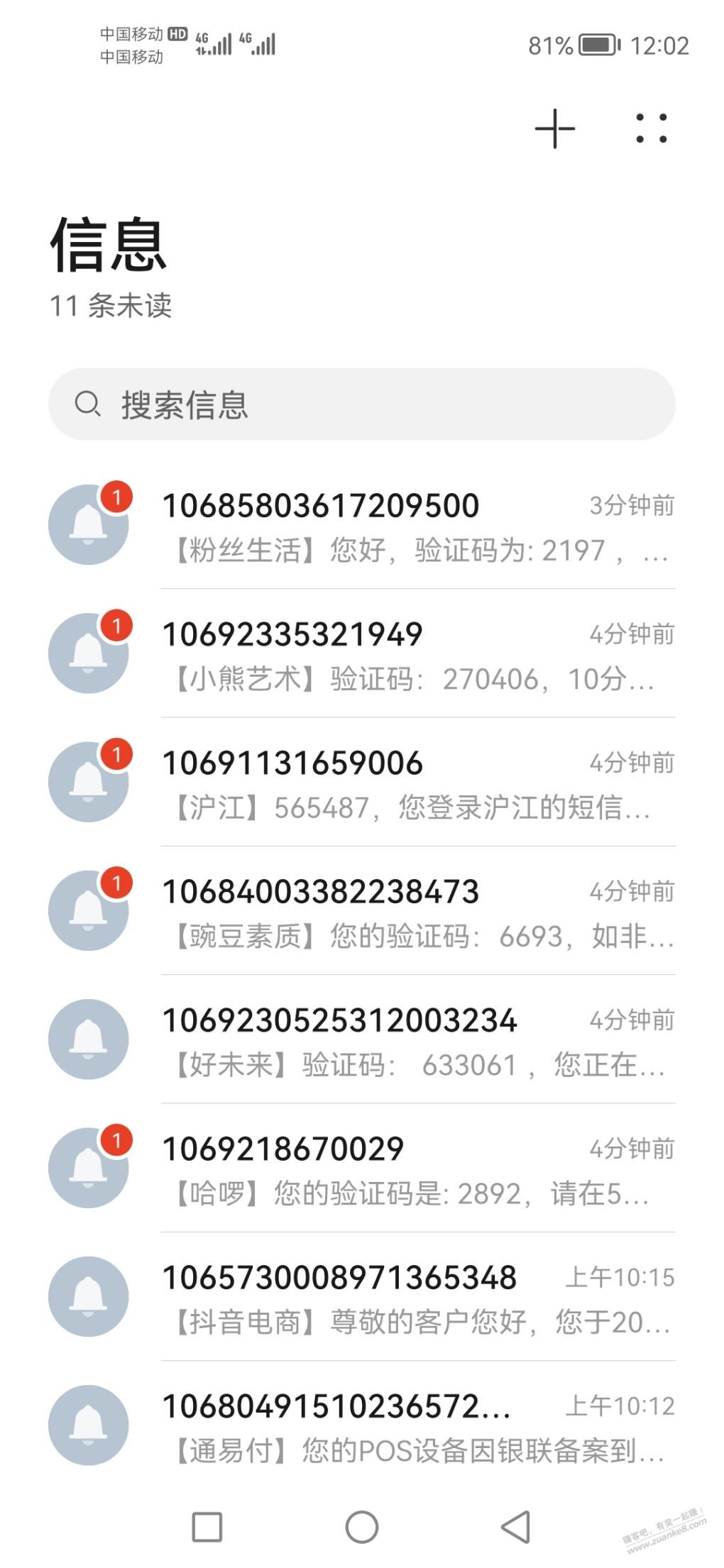Go to home screen via circle button
724x1568 pixels.
pos(362,1527)
